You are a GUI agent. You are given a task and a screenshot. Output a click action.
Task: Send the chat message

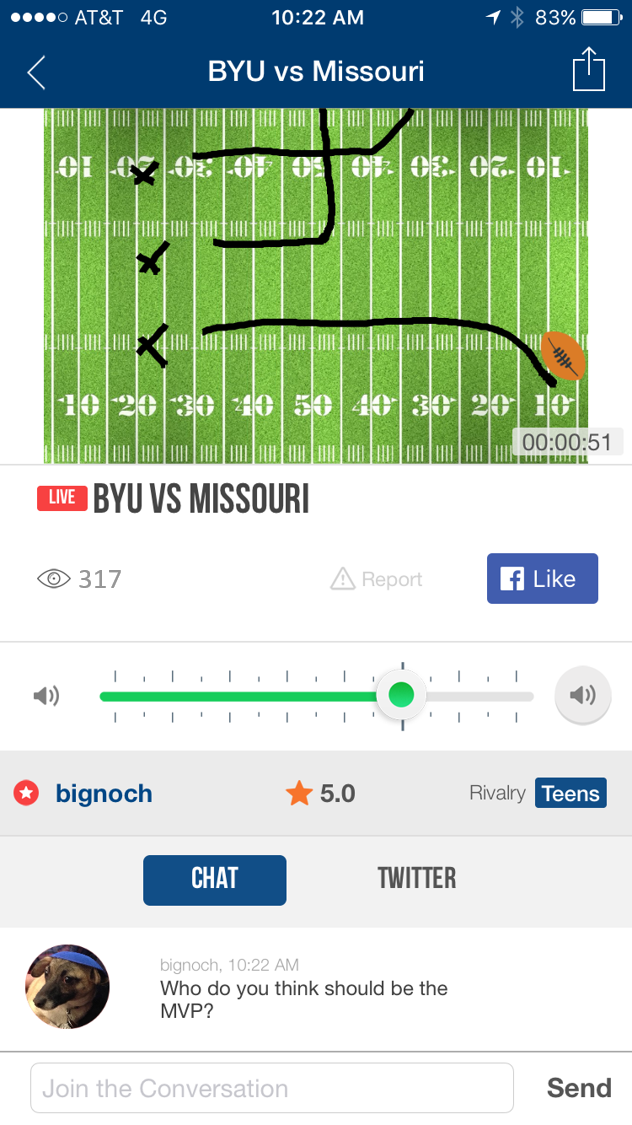[579, 1088]
